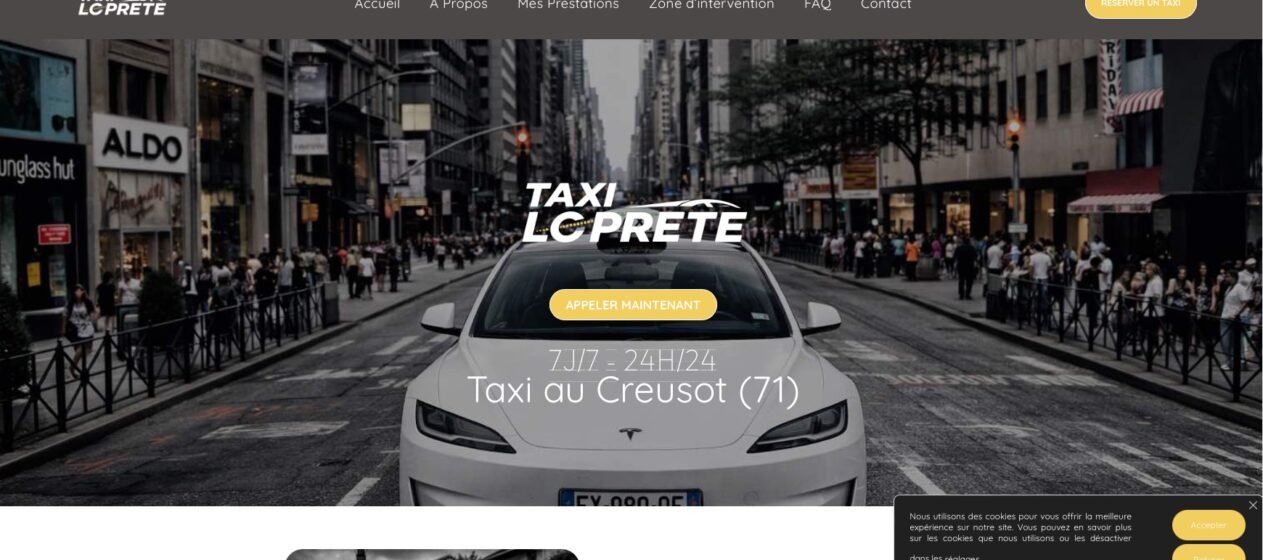Tap Réserver un taxi button

tap(1140, 6)
